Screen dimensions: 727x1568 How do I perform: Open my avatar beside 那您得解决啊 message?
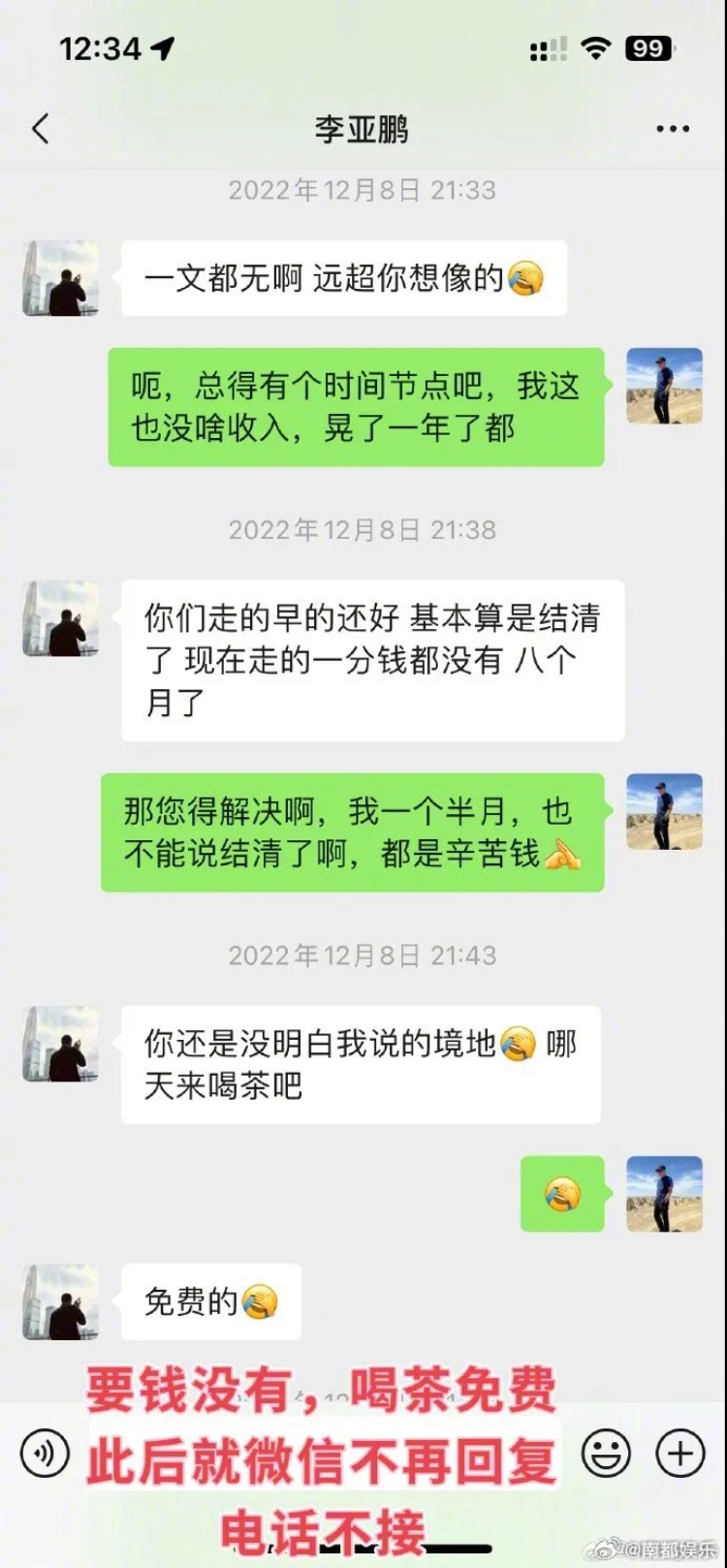click(x=664, y=811)
